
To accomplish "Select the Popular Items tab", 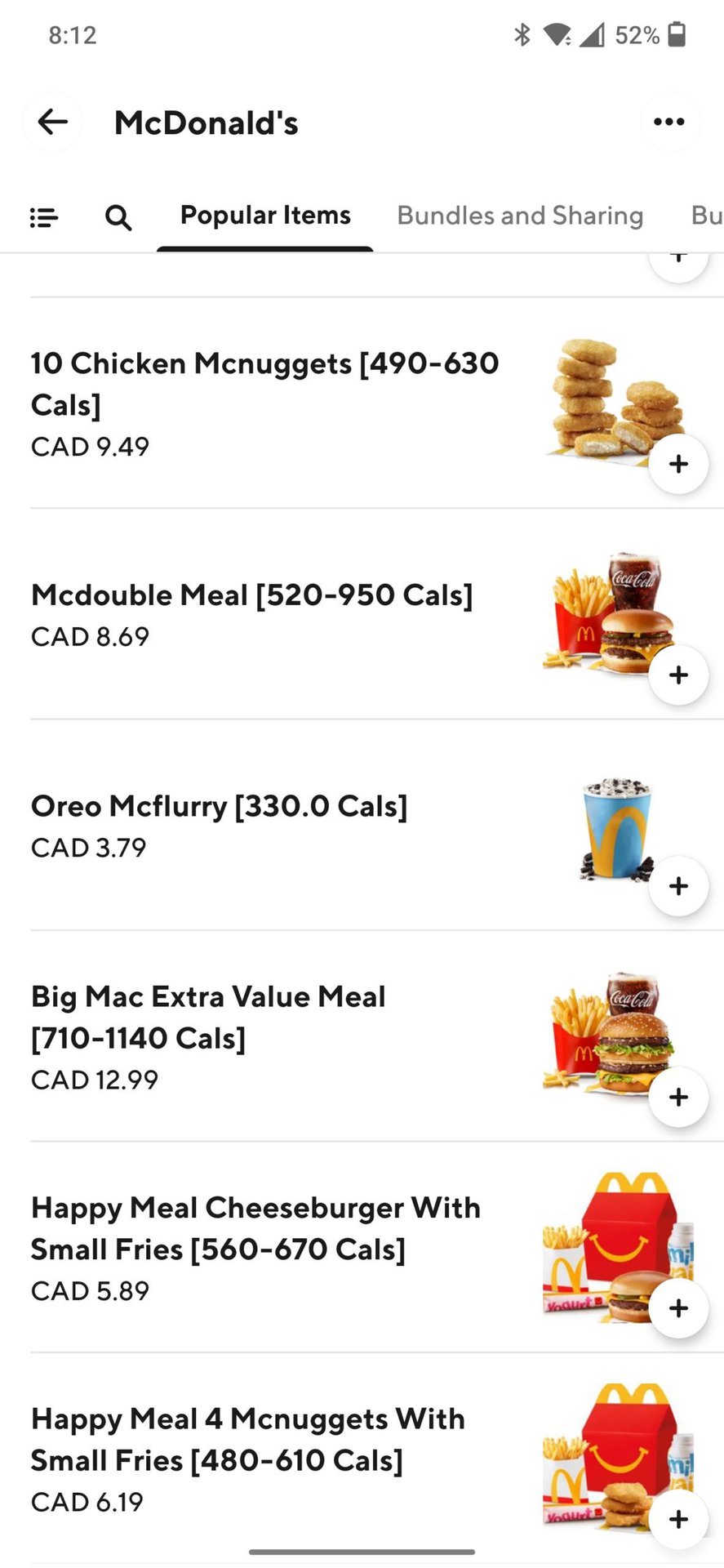I will tap(265, 216).
